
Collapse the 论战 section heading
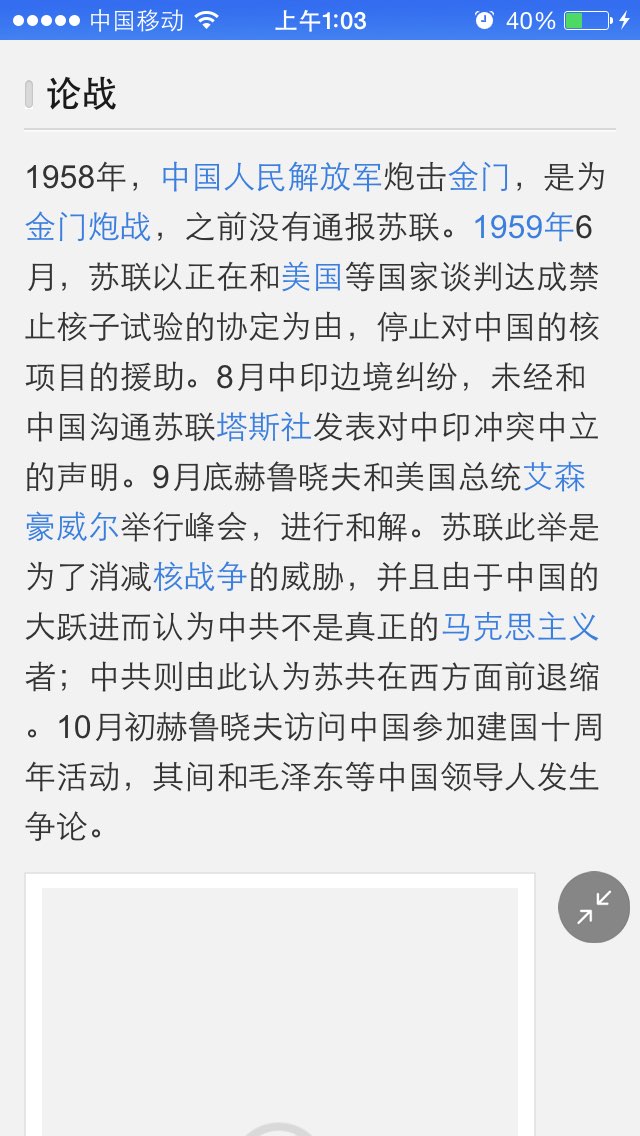[81, 95]
